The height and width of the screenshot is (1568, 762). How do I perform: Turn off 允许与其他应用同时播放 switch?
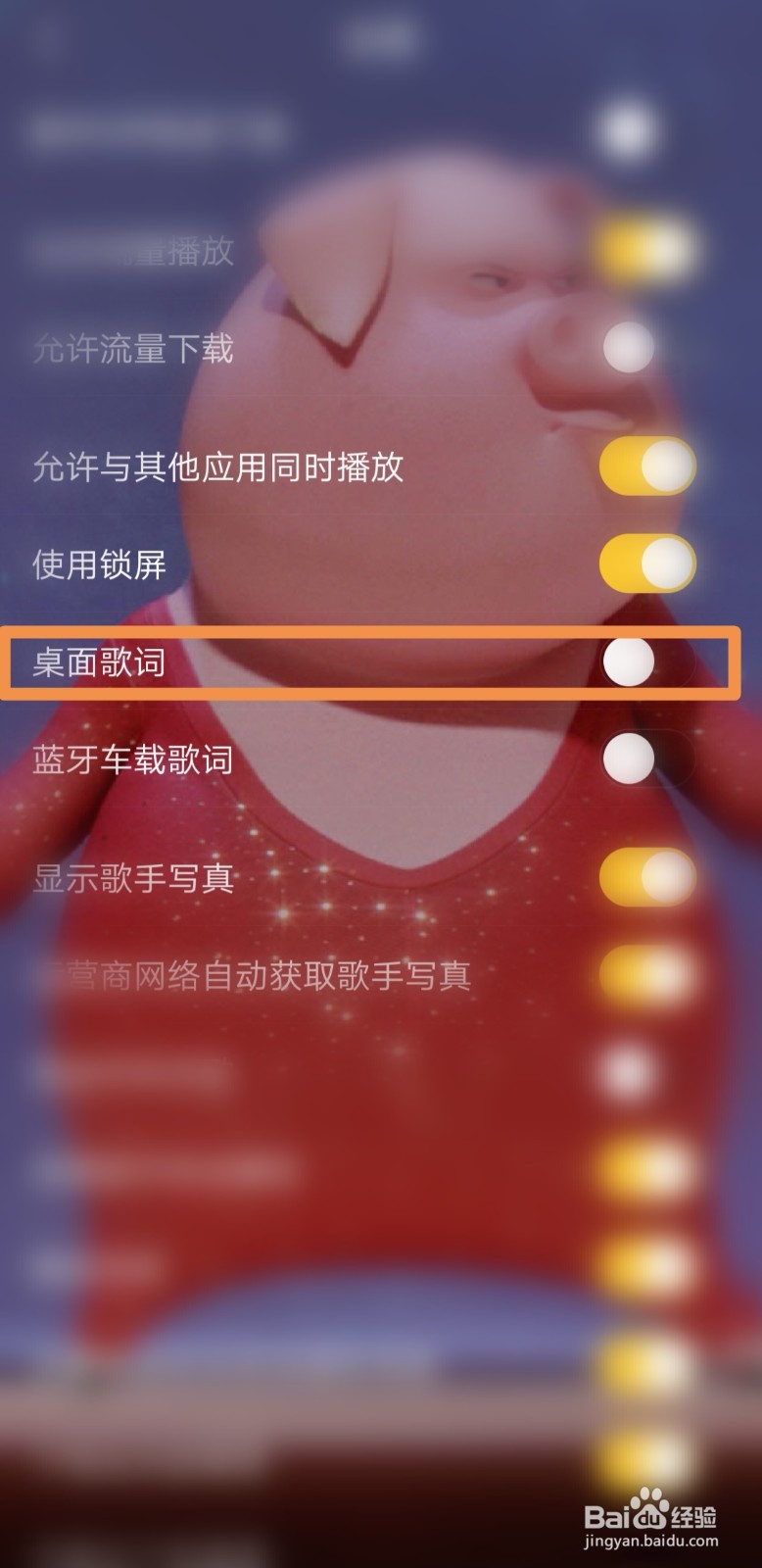[643, 467]
